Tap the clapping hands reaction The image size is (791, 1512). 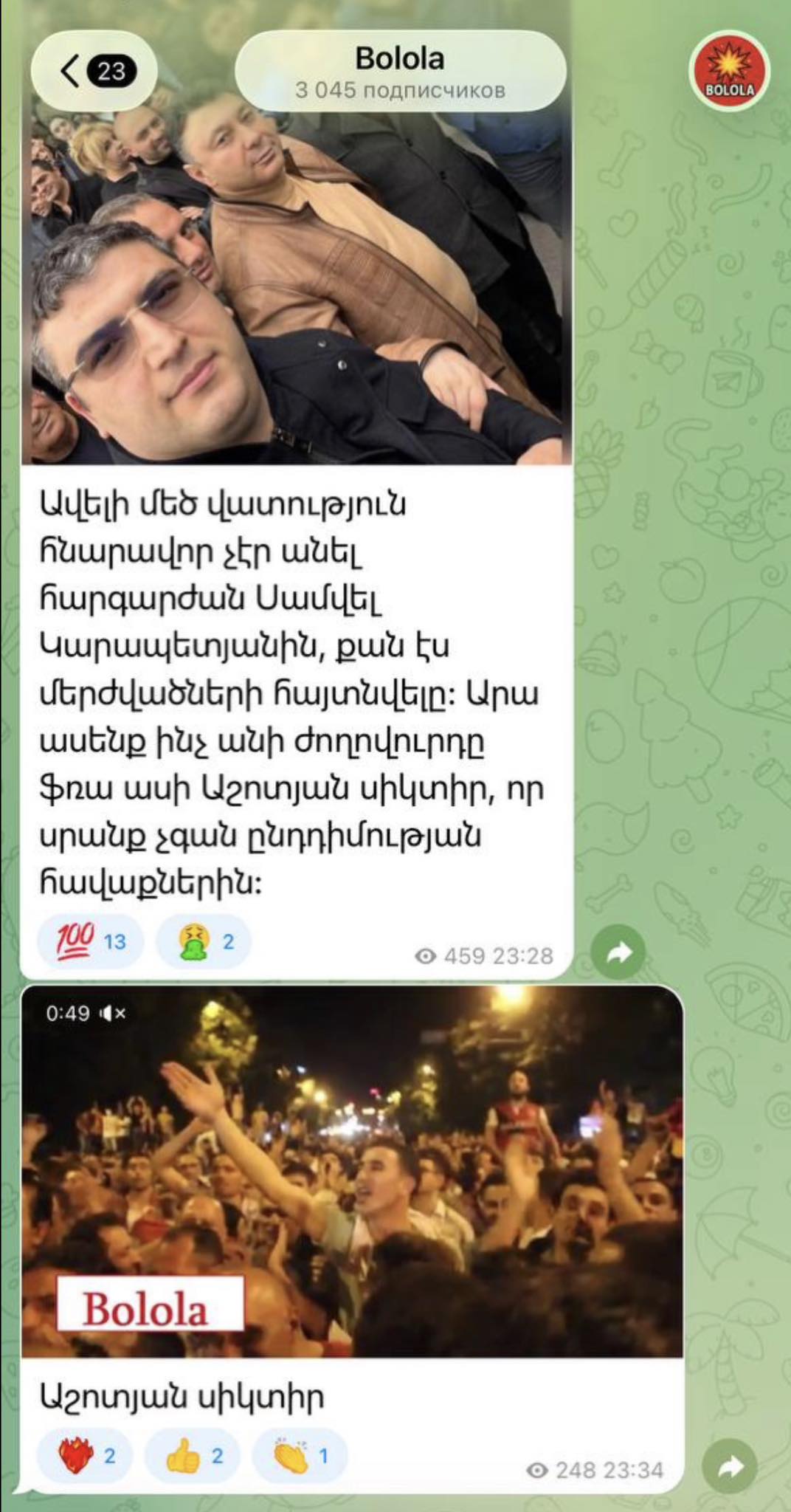click(x=300, y=1455)
